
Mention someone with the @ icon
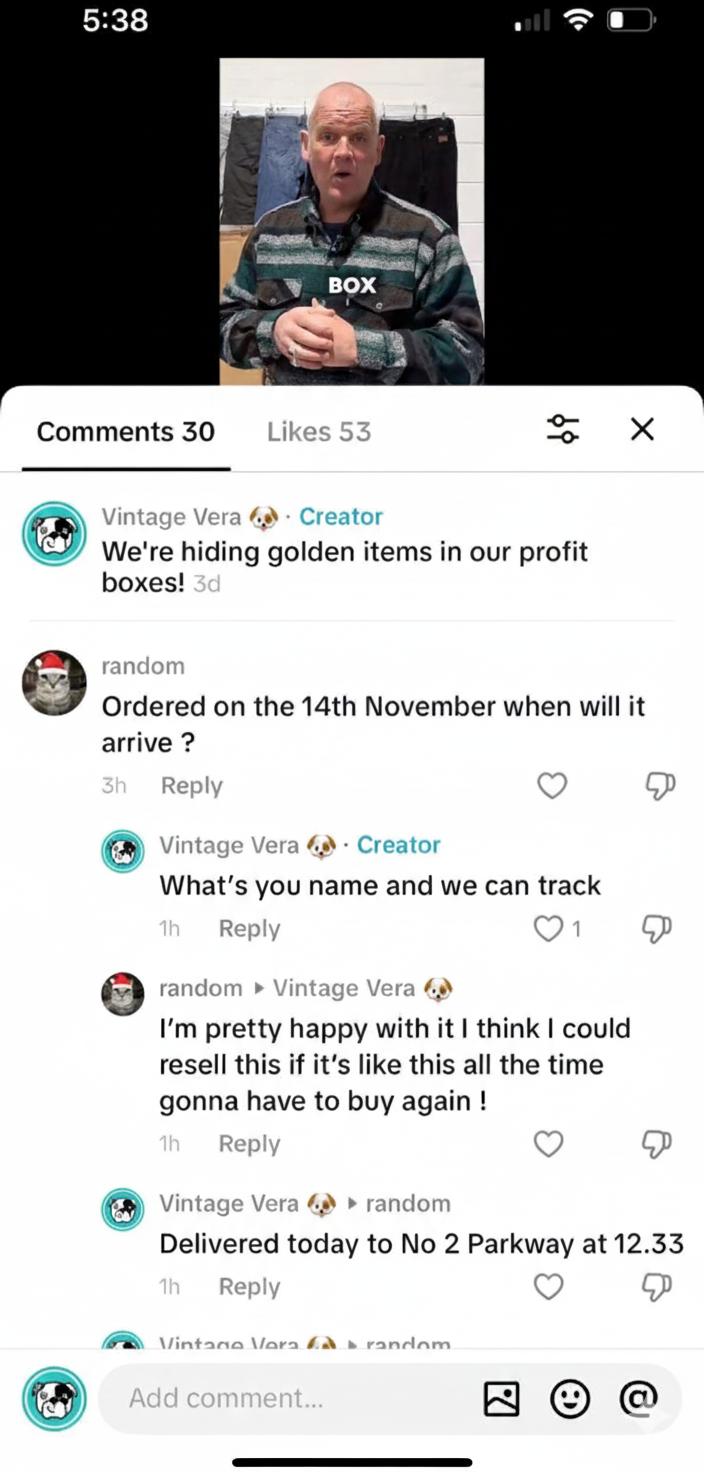click(x=638, y=1398)
